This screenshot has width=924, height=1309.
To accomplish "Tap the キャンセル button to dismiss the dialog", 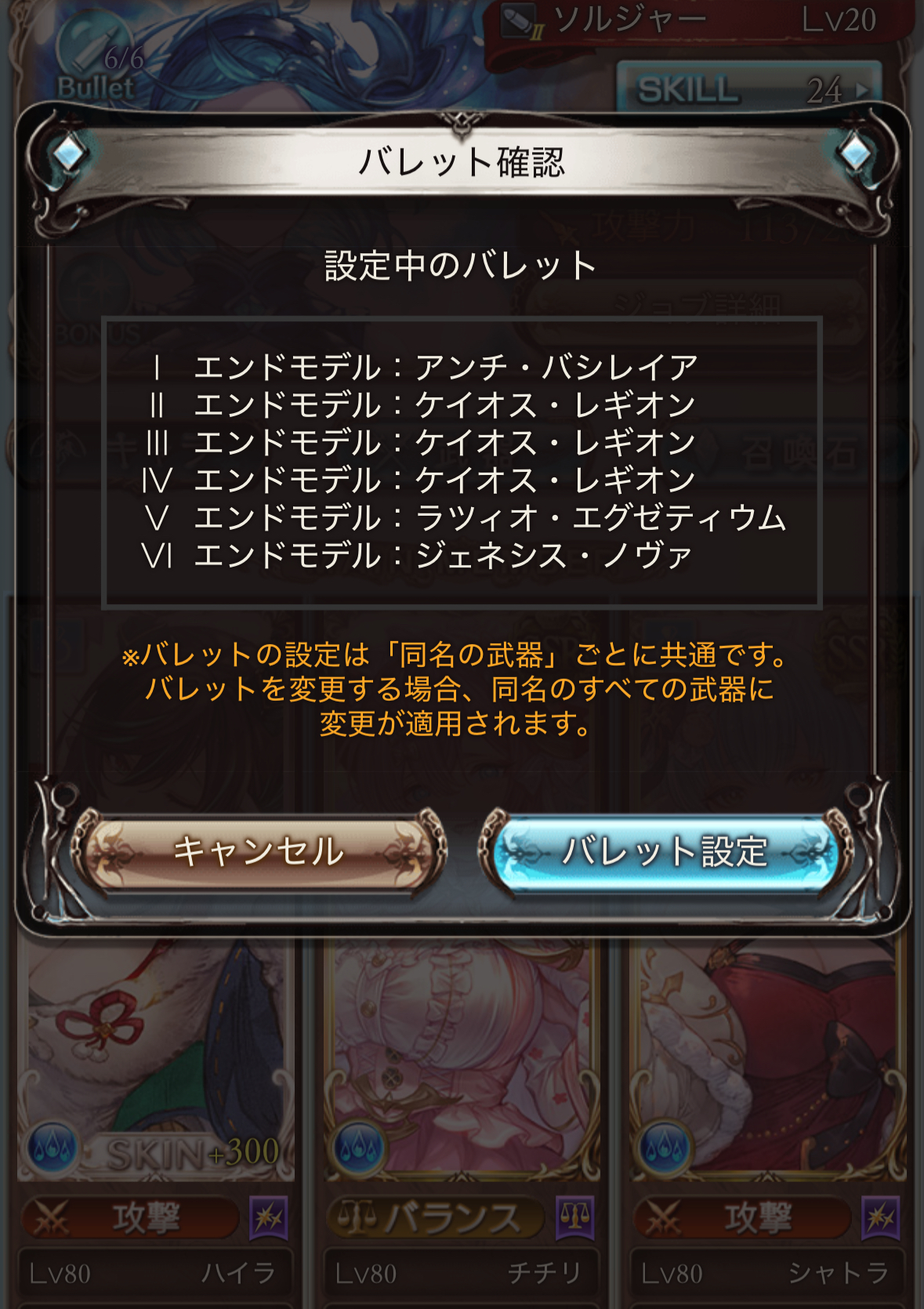I will click(259, 852).
